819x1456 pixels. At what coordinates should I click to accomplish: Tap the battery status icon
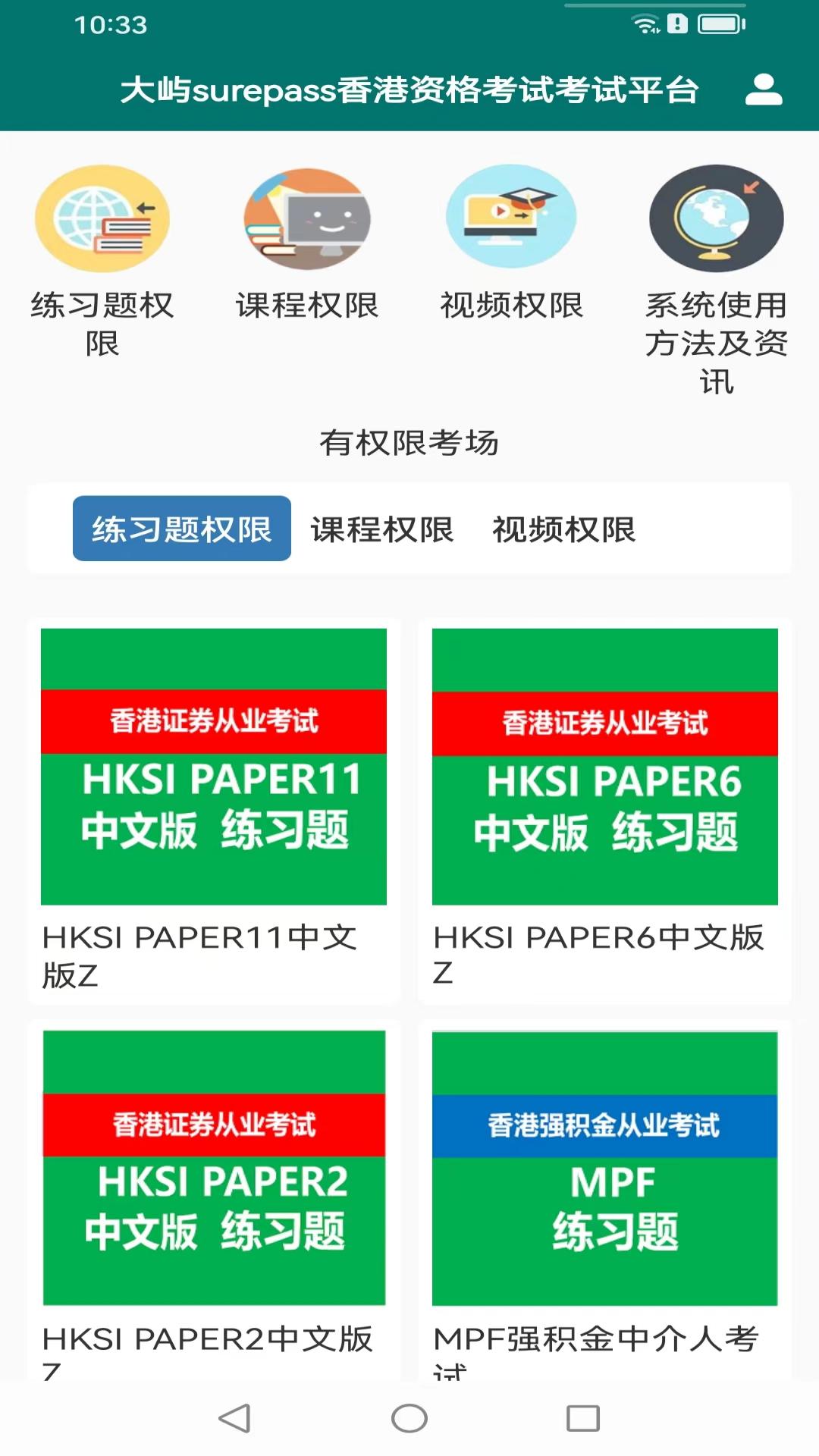719,24
